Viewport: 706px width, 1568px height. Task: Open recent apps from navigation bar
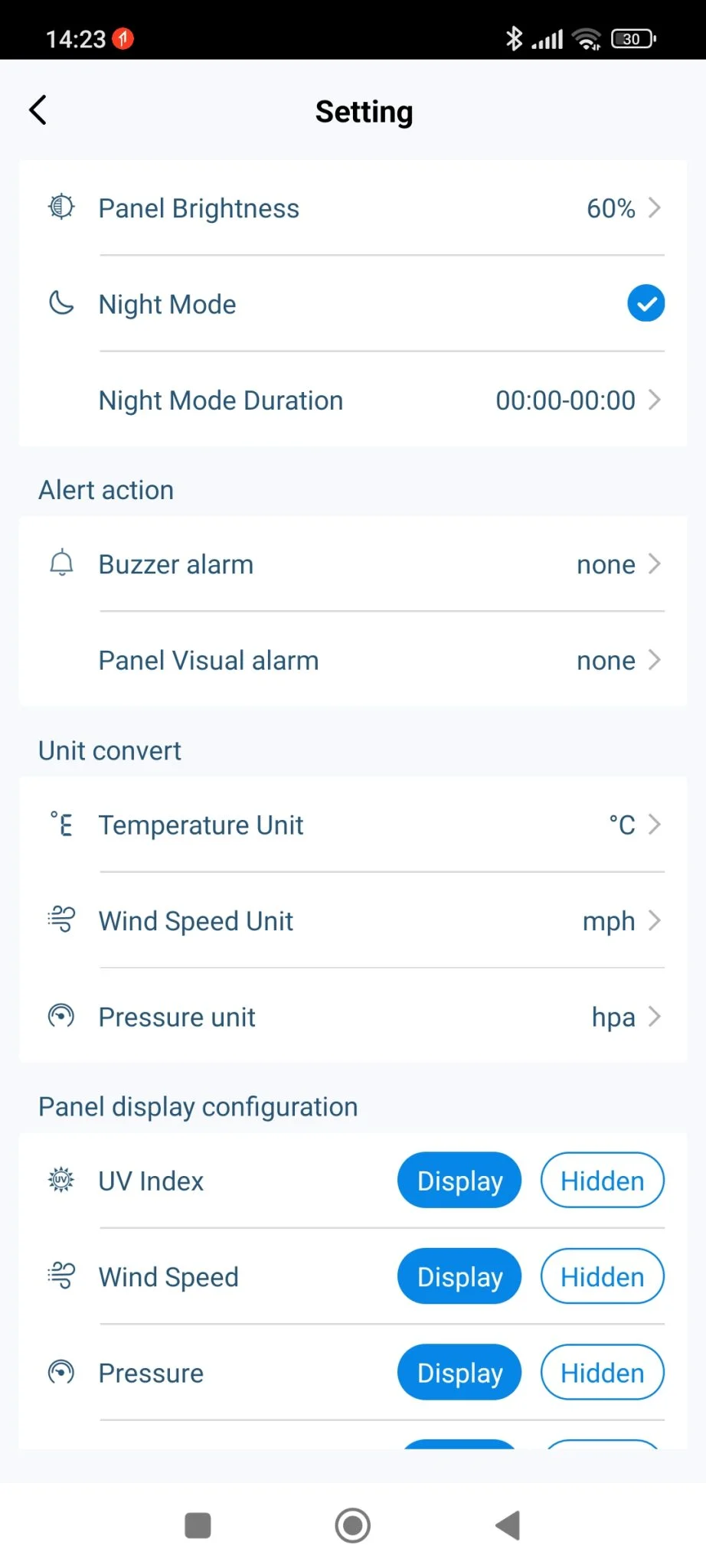(198, 1525)
